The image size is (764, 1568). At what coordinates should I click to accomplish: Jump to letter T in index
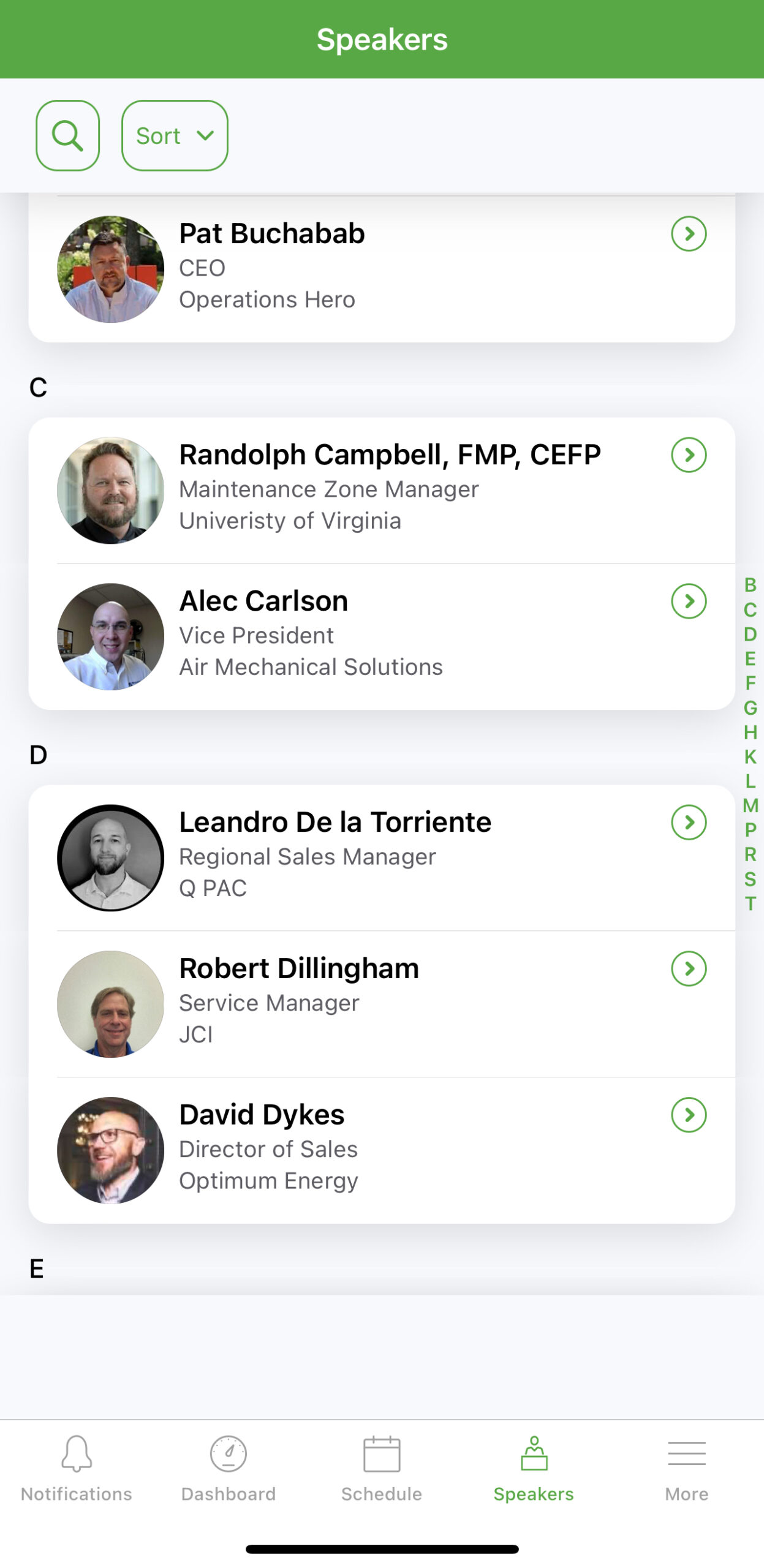click(x=750, y=903)
